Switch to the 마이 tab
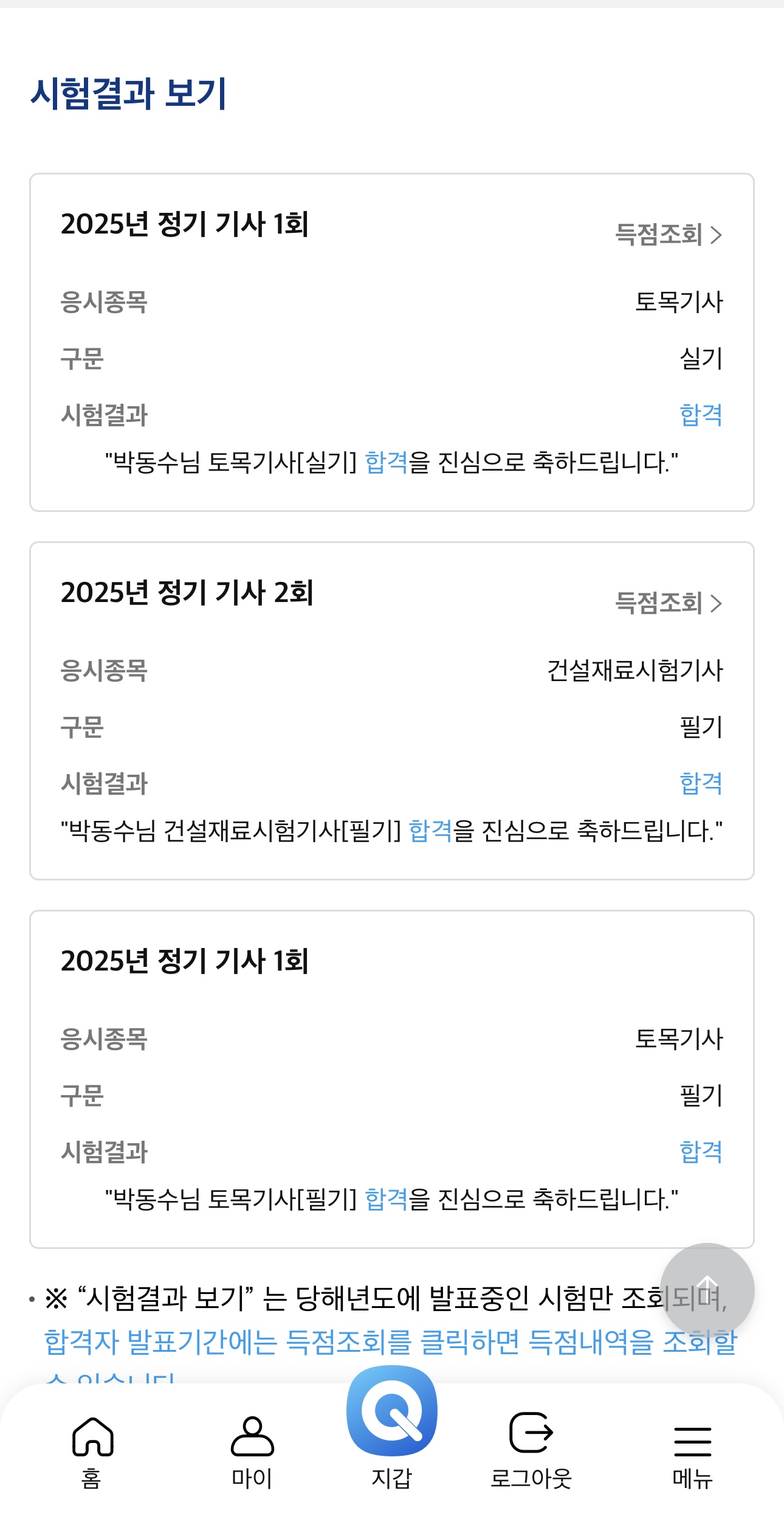This screenshot has height=1519, width=784. click(x=252, y=1450)
